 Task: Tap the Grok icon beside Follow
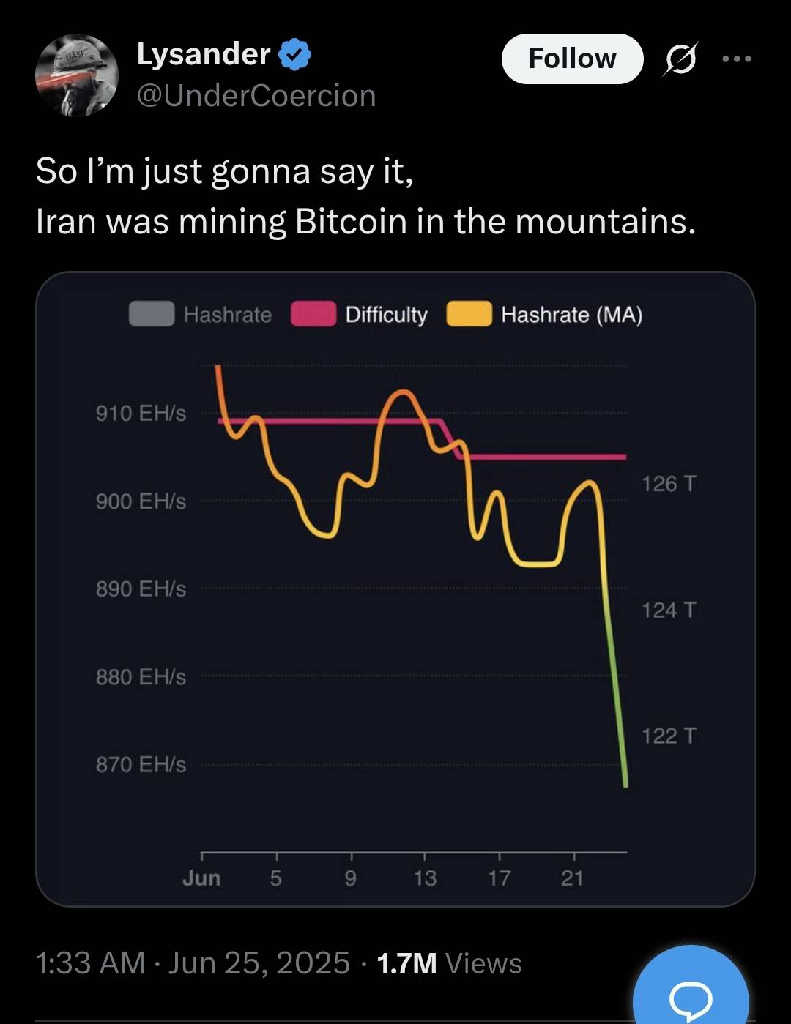click(683, 60)
